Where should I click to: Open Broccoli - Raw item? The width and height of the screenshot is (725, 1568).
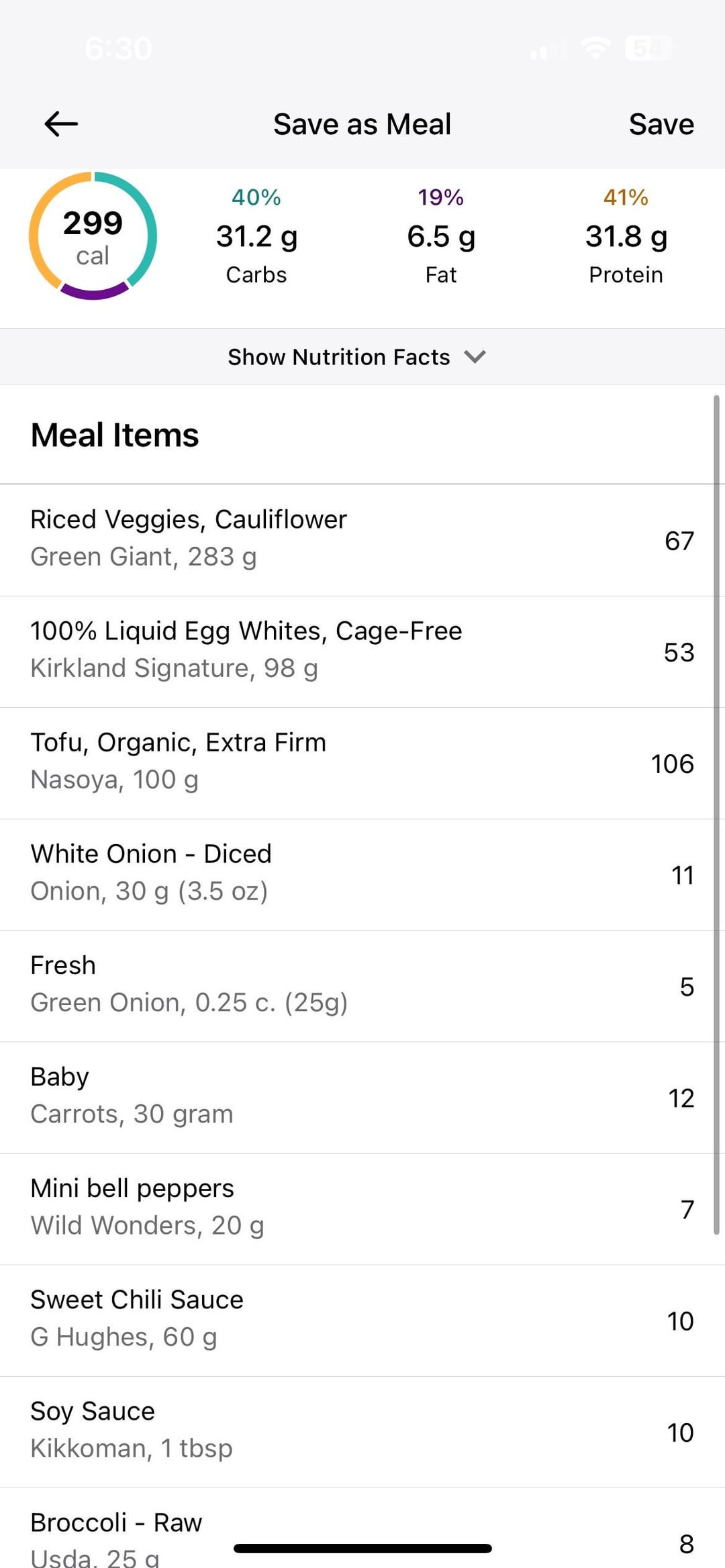tap(362, 1528)
